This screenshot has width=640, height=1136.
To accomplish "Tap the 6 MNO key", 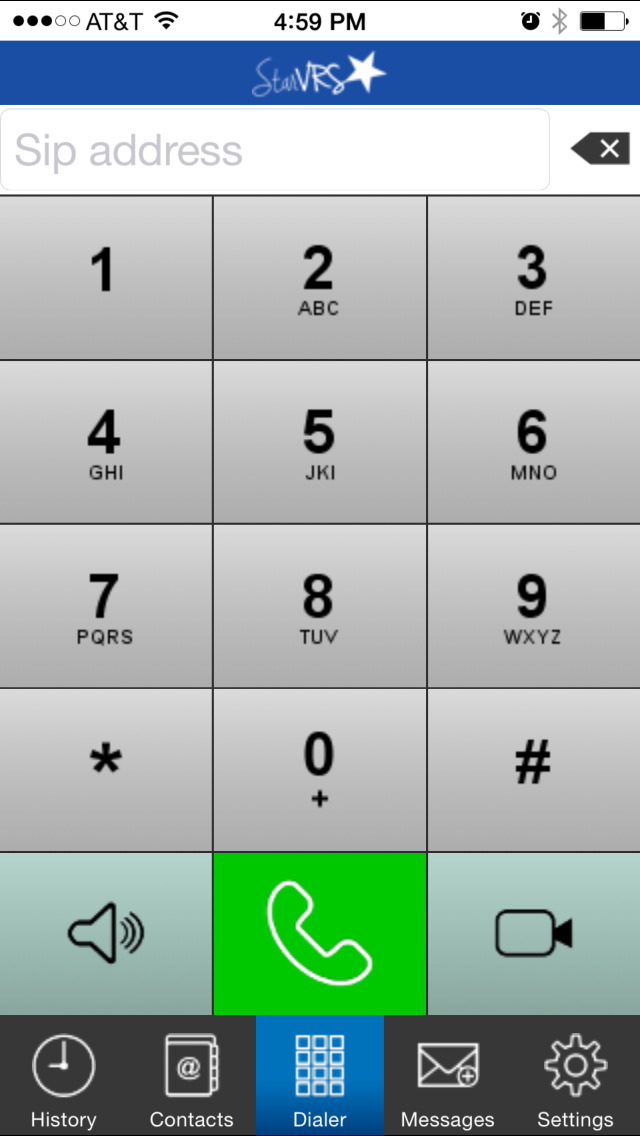I will pos(533,442).
